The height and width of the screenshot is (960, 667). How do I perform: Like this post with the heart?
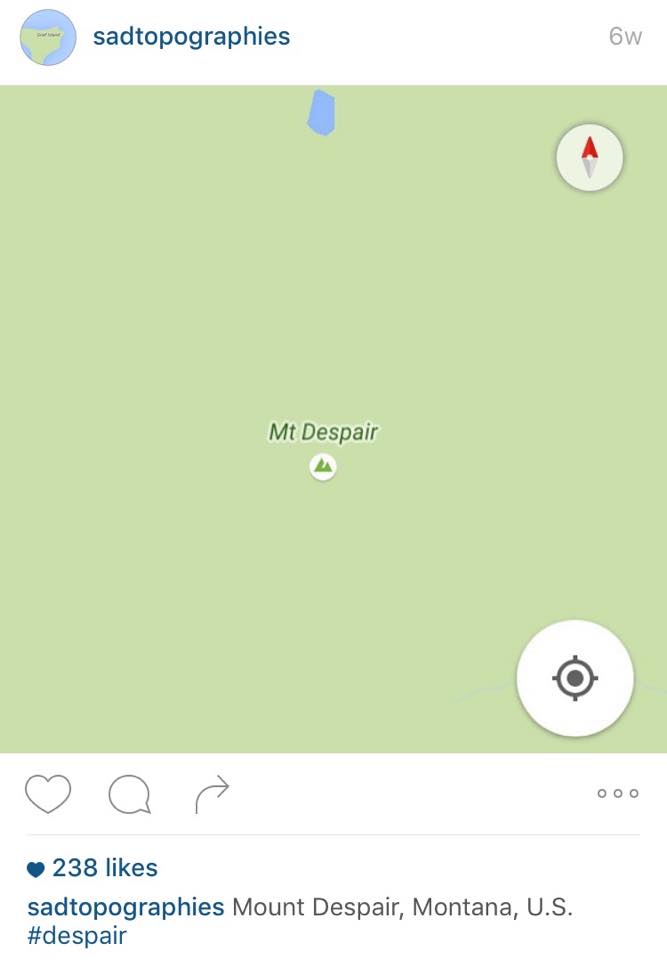pyautogui.click(x=47, y=795)
